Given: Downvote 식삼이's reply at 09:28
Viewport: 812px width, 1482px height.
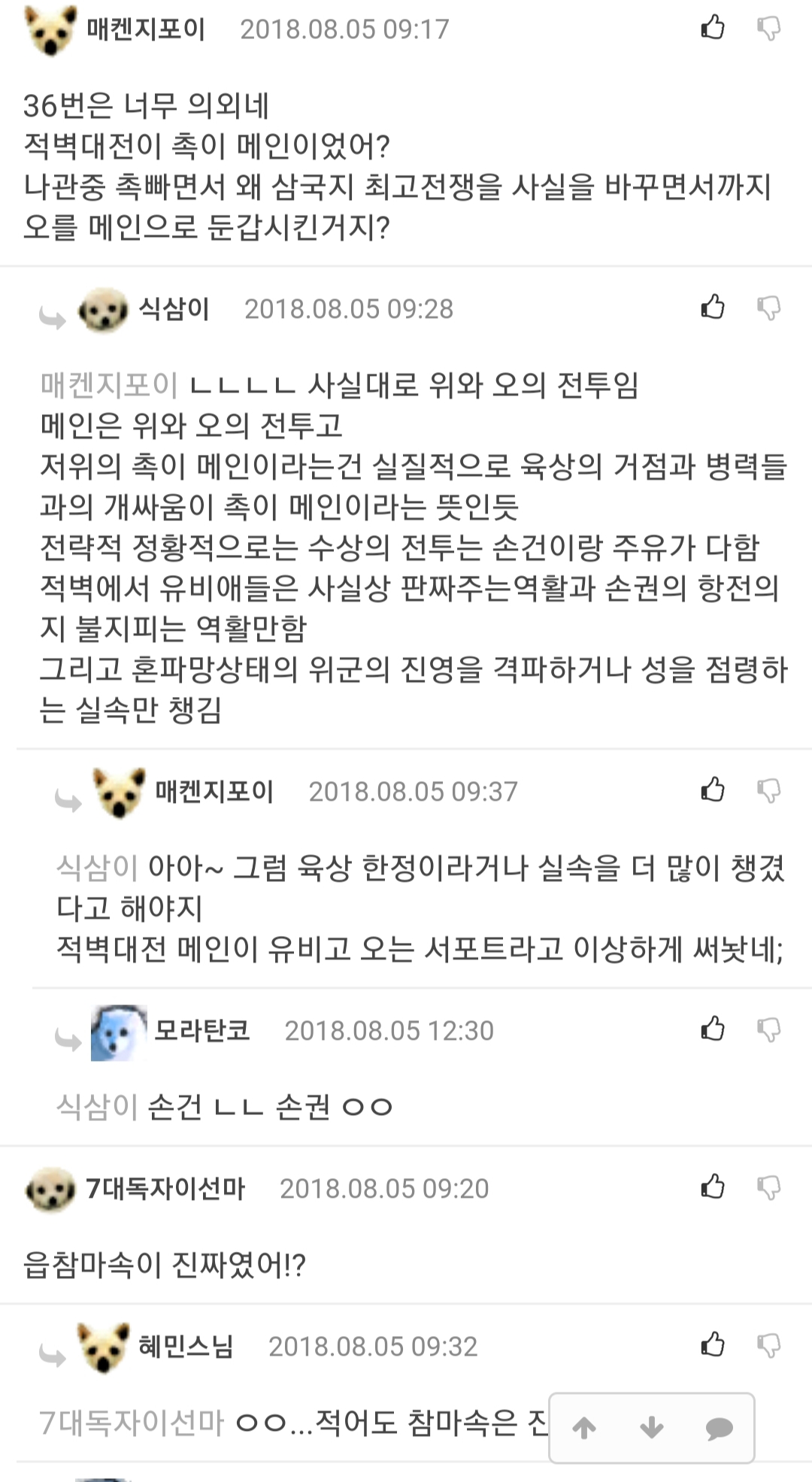Looking at the screenshot, I should point(768,308).
